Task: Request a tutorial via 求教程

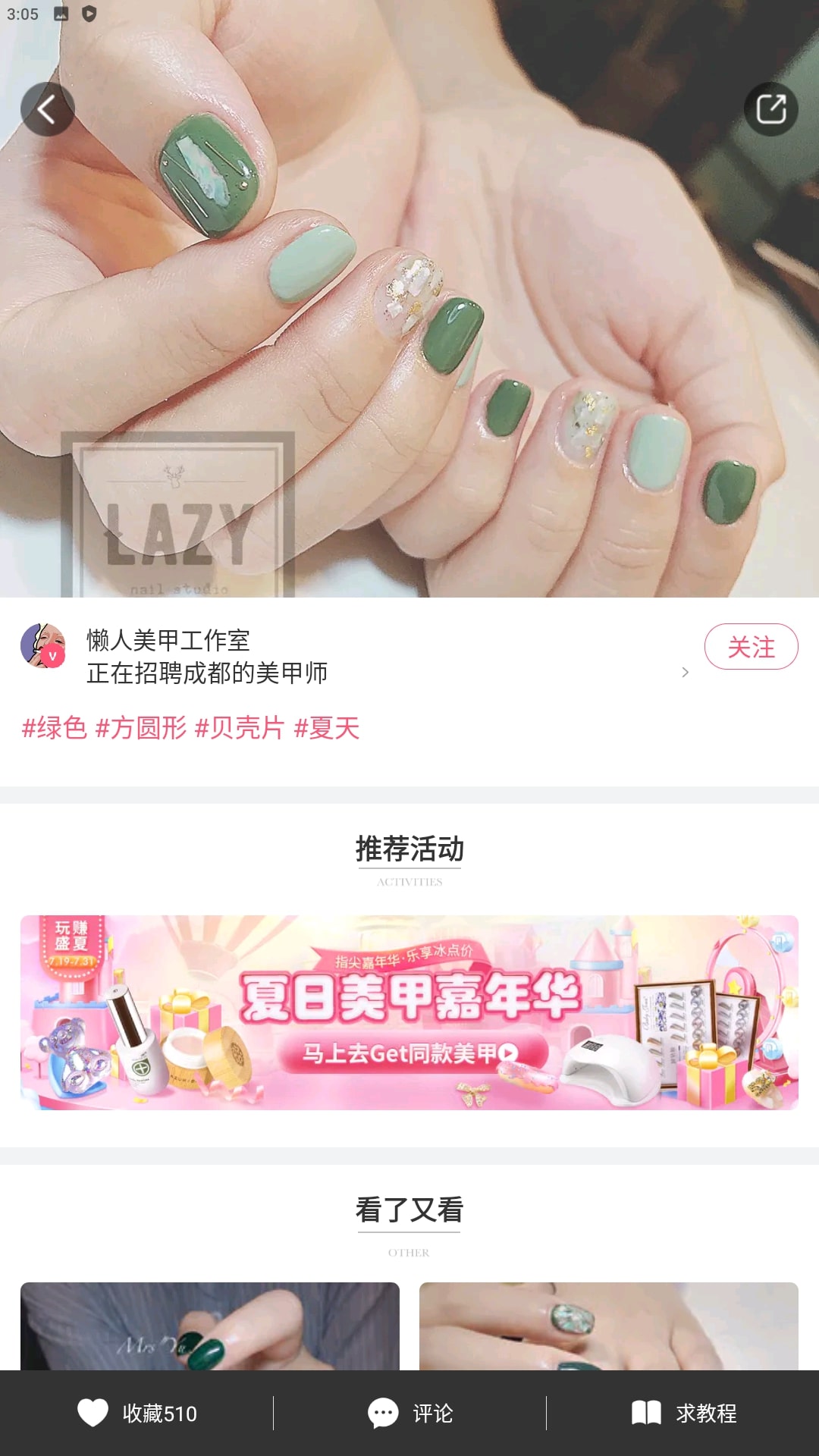Action: (x=683, y=1414)
